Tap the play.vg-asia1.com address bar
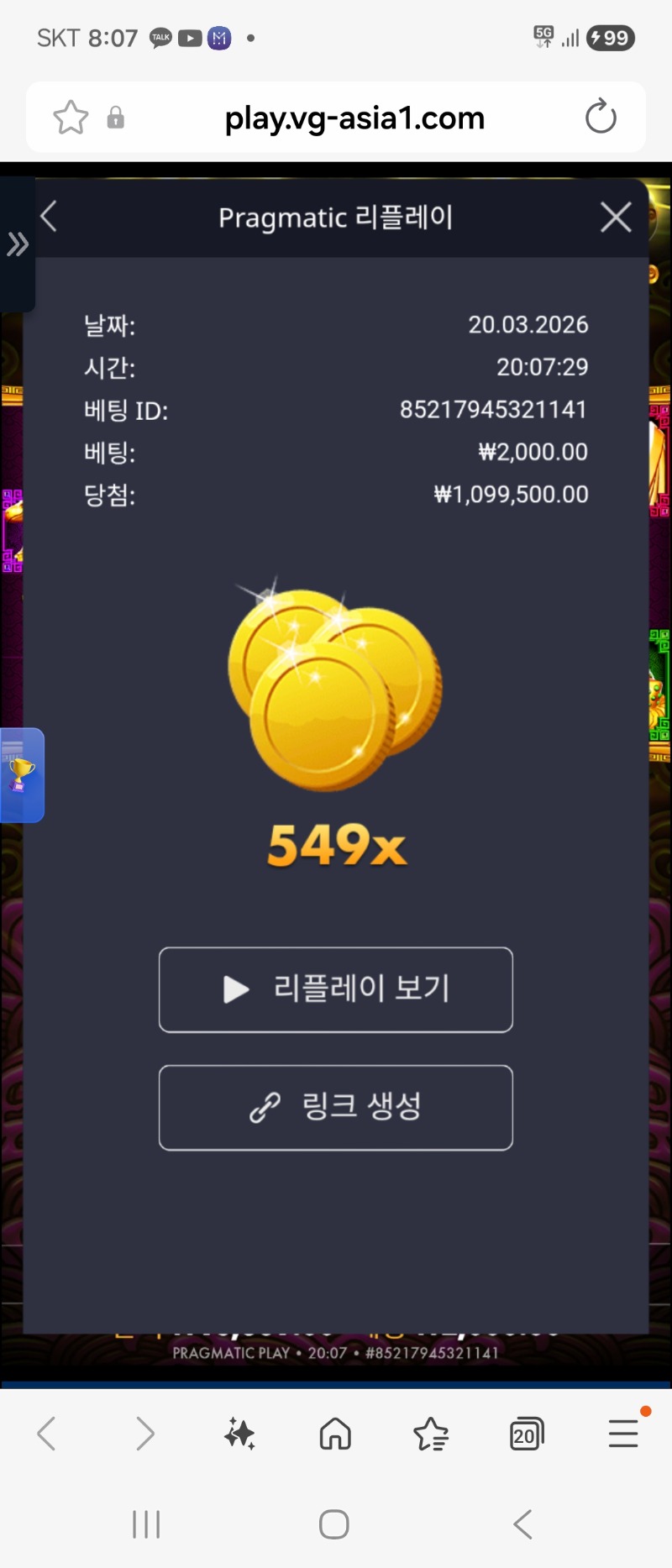 354,118
